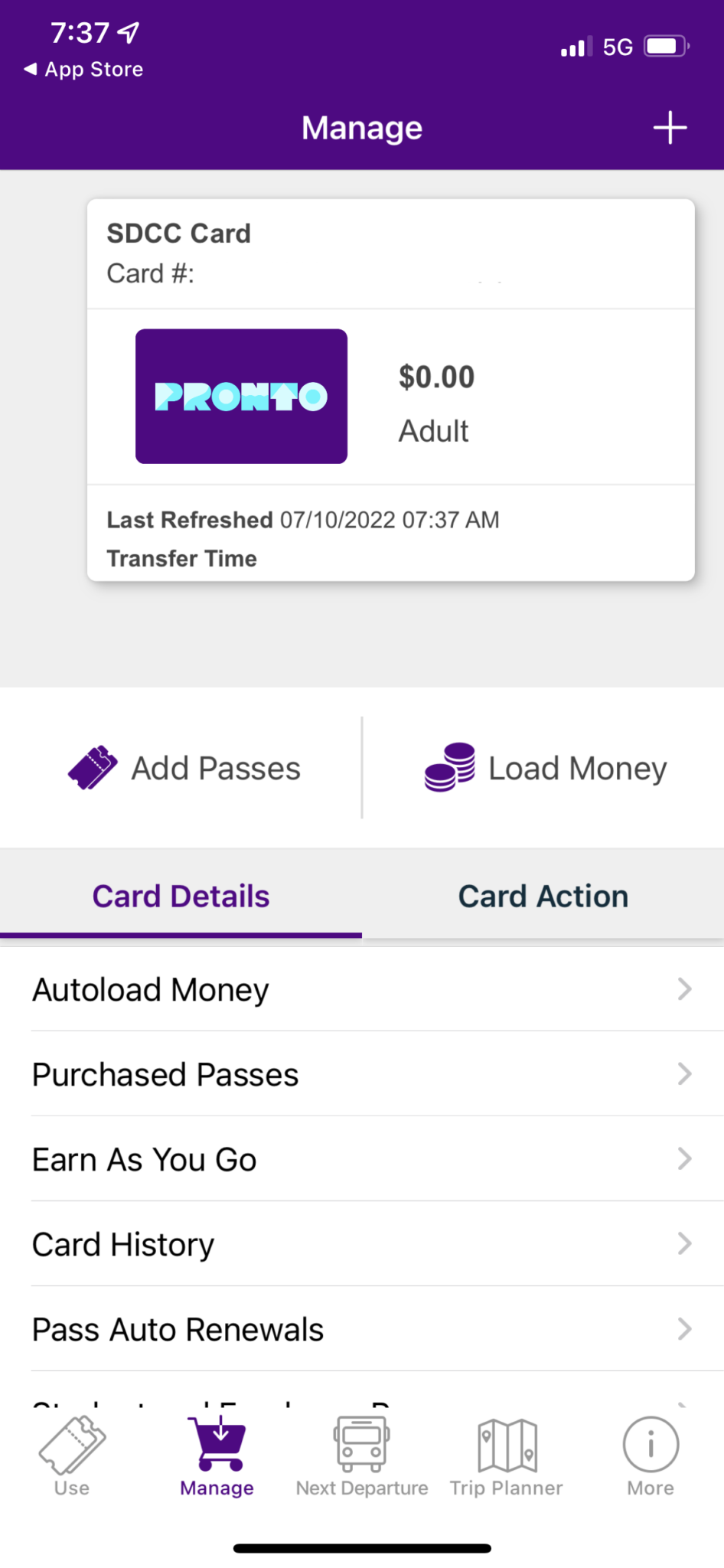
Task: Tap the plus icon to add a card
Action: tap(670, 127)
